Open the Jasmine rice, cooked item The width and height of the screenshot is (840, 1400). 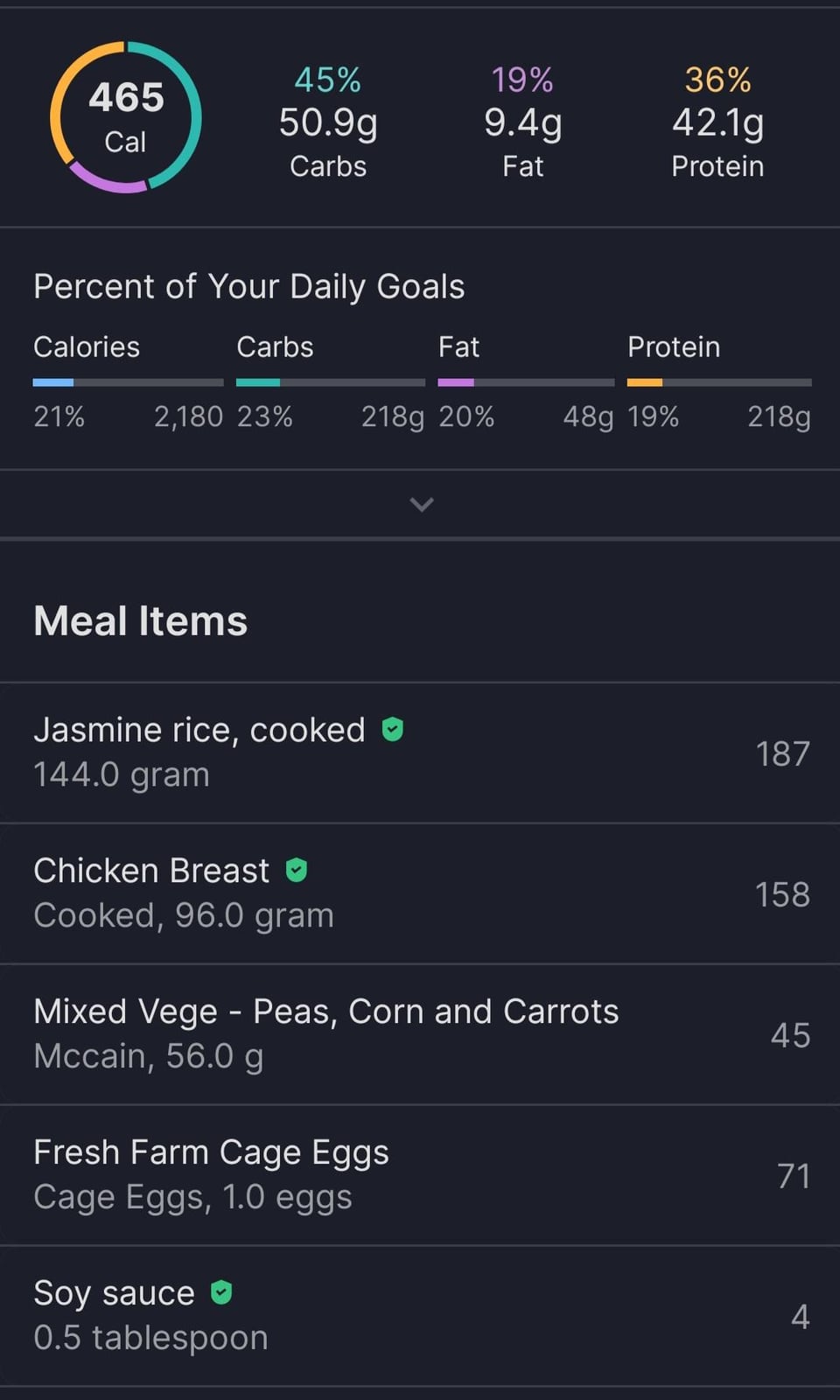pos(420,752)
